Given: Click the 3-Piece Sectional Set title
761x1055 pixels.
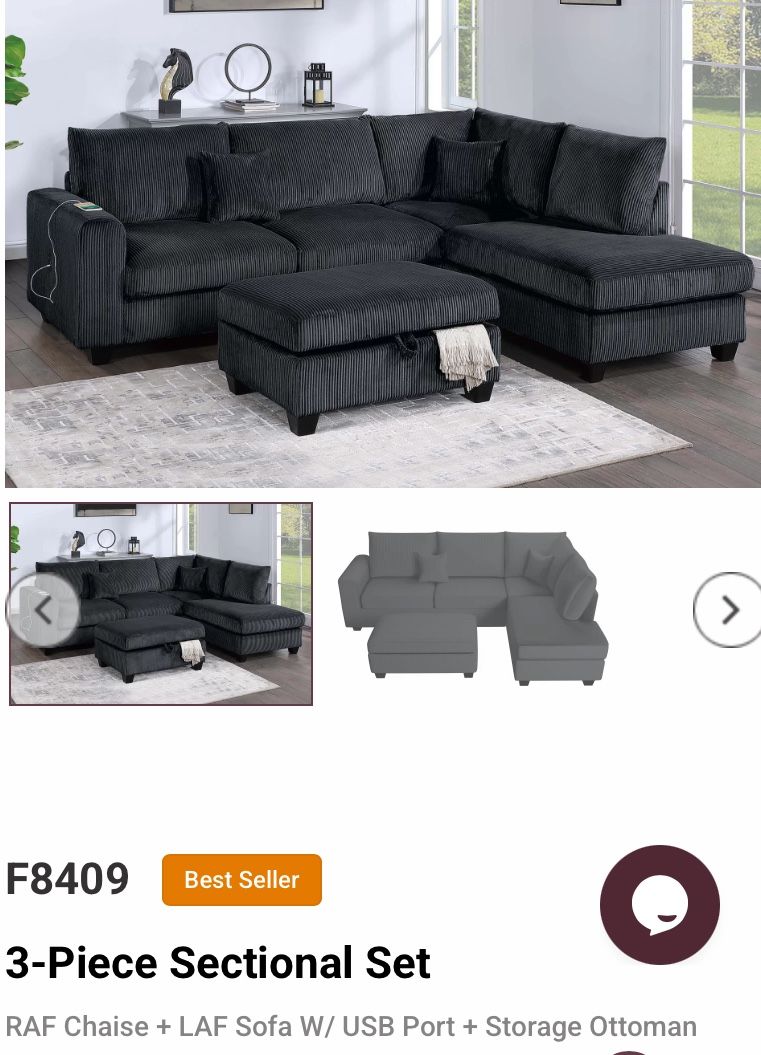Looking at the screenshot, I should [218, 962].
